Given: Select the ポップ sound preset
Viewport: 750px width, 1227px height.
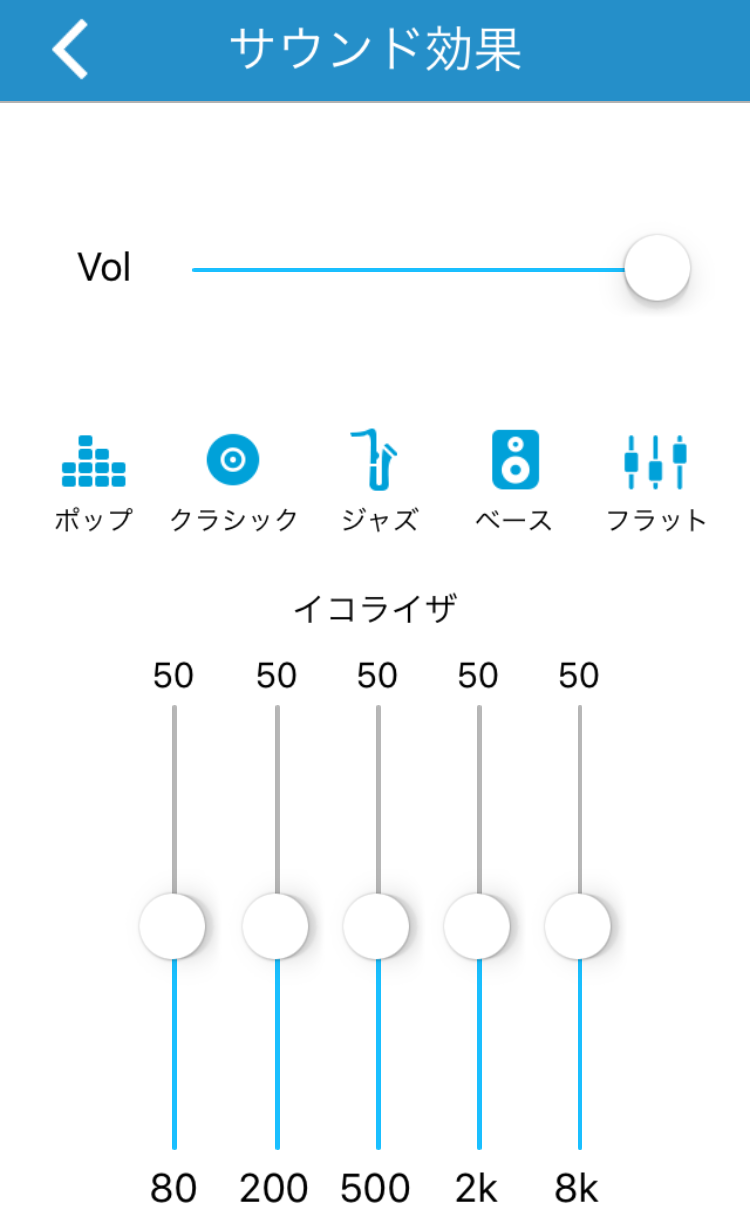Looking at the screenshot, I should [93, 483].
